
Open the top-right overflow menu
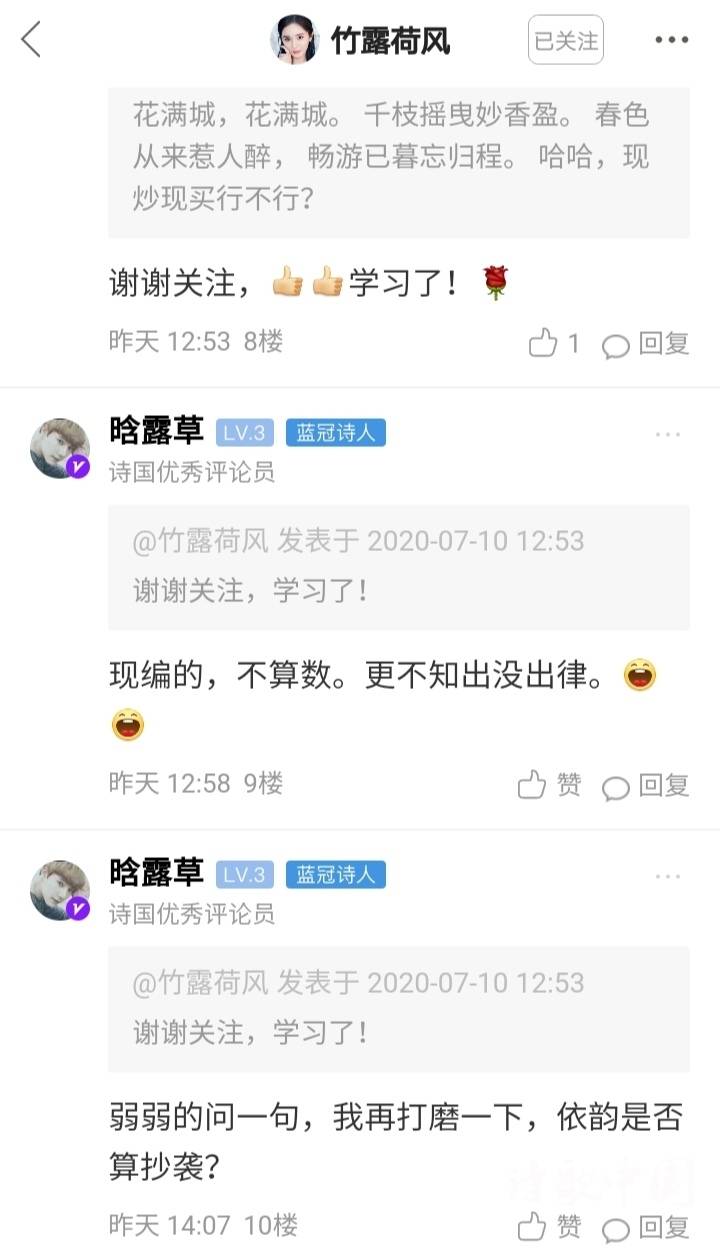(671, 41)
